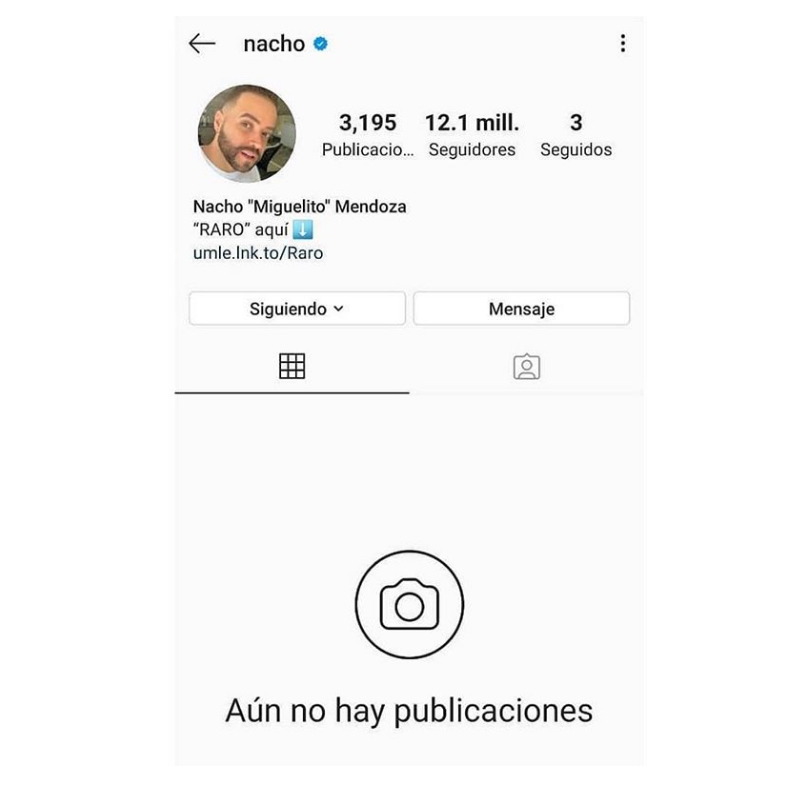Expand the Siguiendo dropdown button

(297, 309)
